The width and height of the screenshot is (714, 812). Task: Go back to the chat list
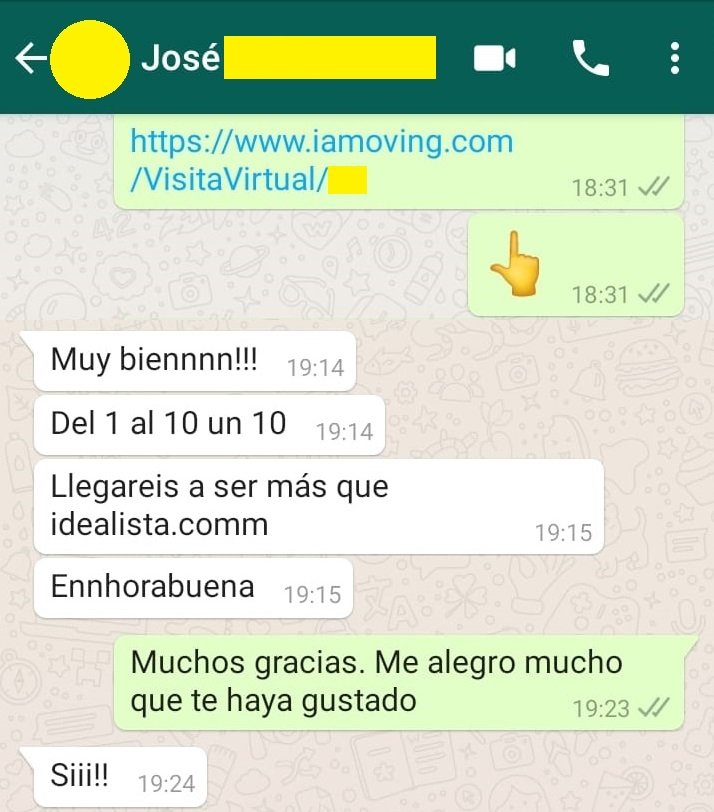coord(30,59)
